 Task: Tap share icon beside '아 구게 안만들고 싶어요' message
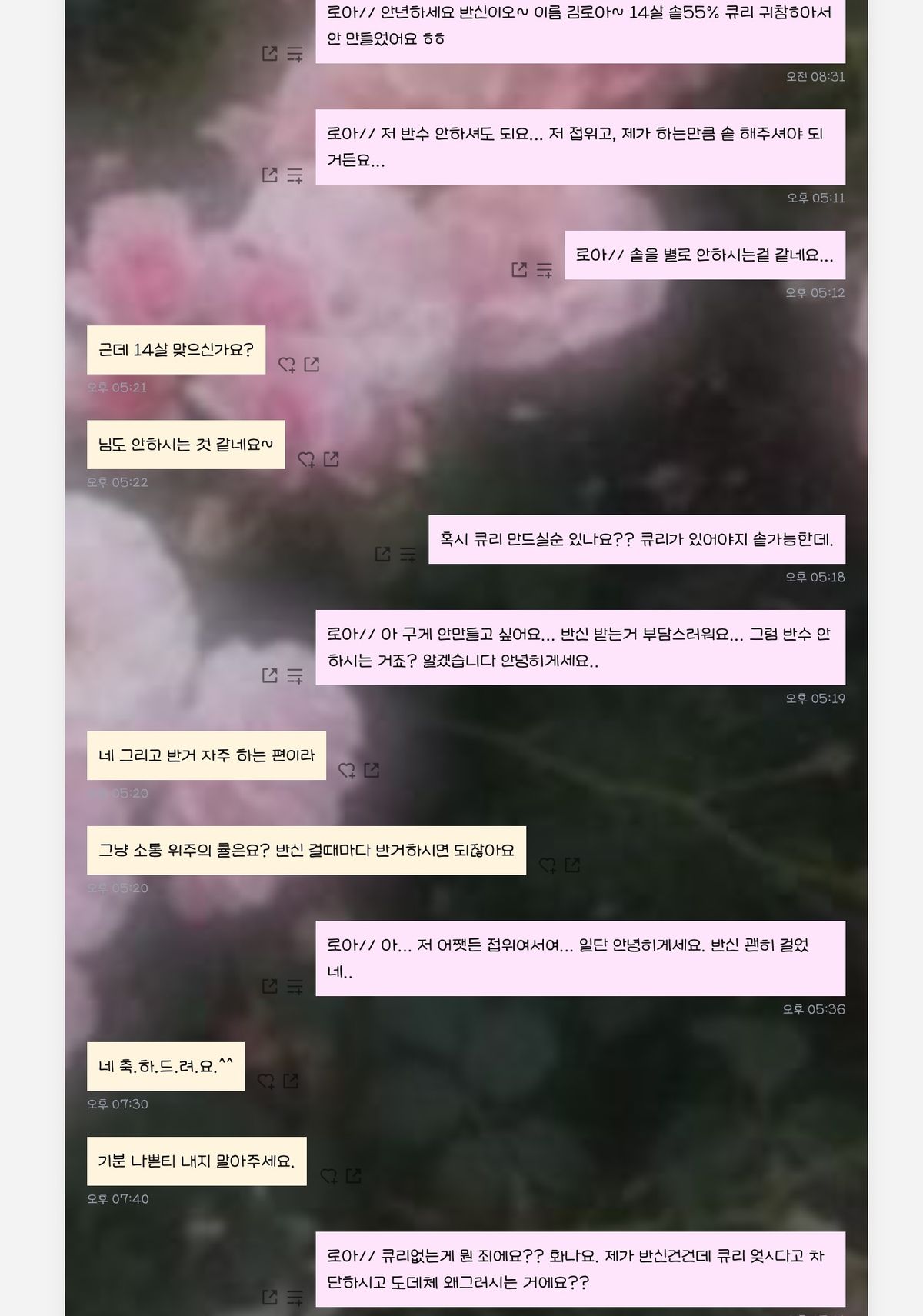269,675
